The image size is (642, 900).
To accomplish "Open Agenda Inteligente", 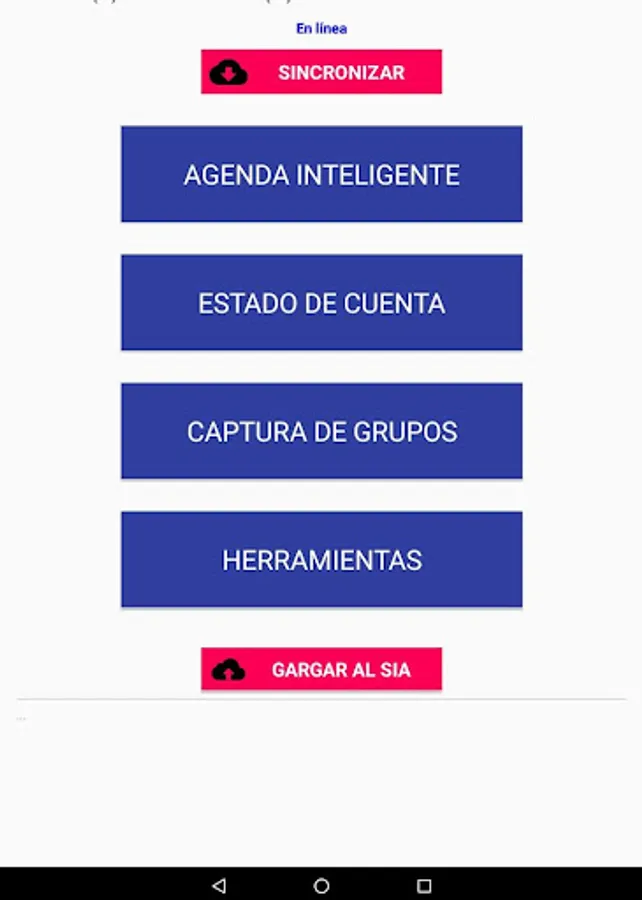I will click(x=321, y=174).
